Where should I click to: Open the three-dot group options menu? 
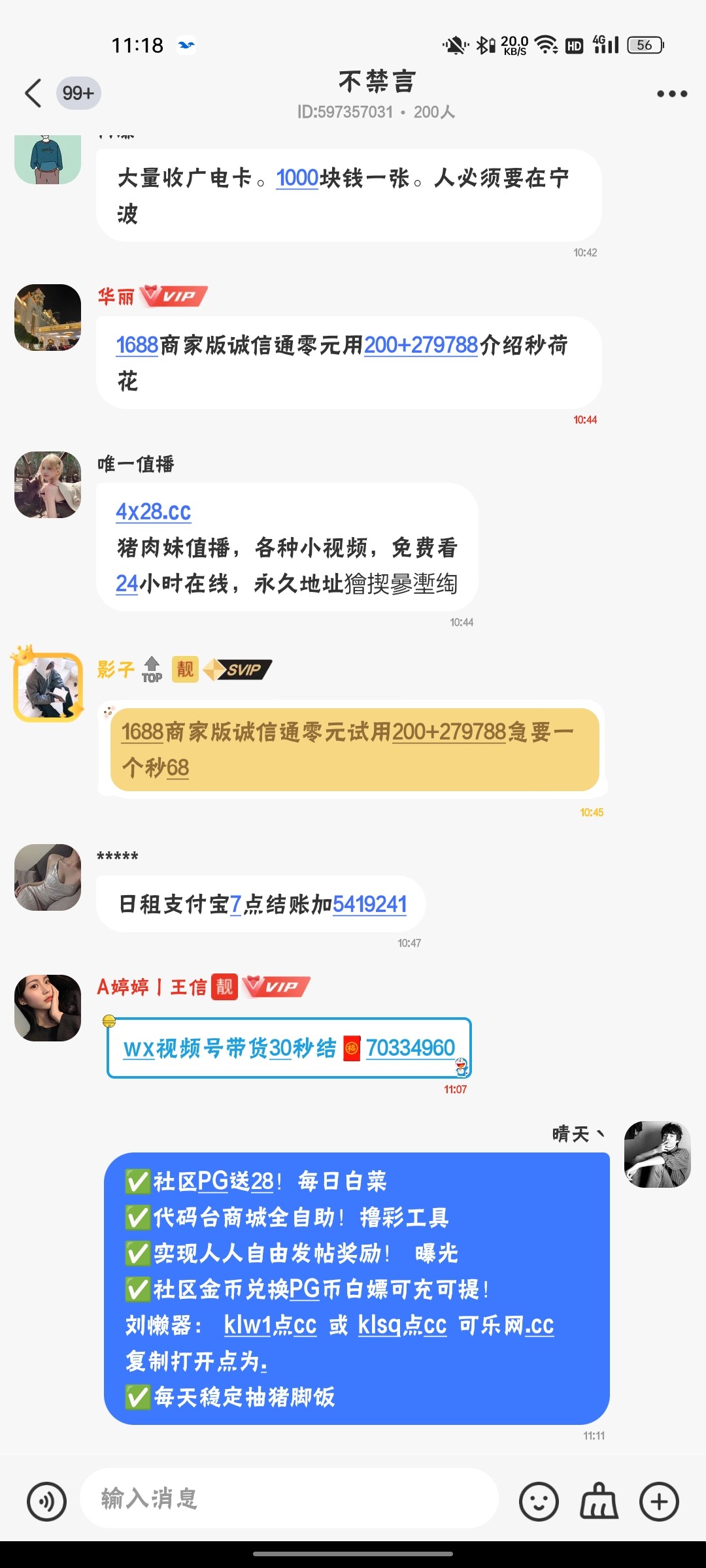(672, 94)
